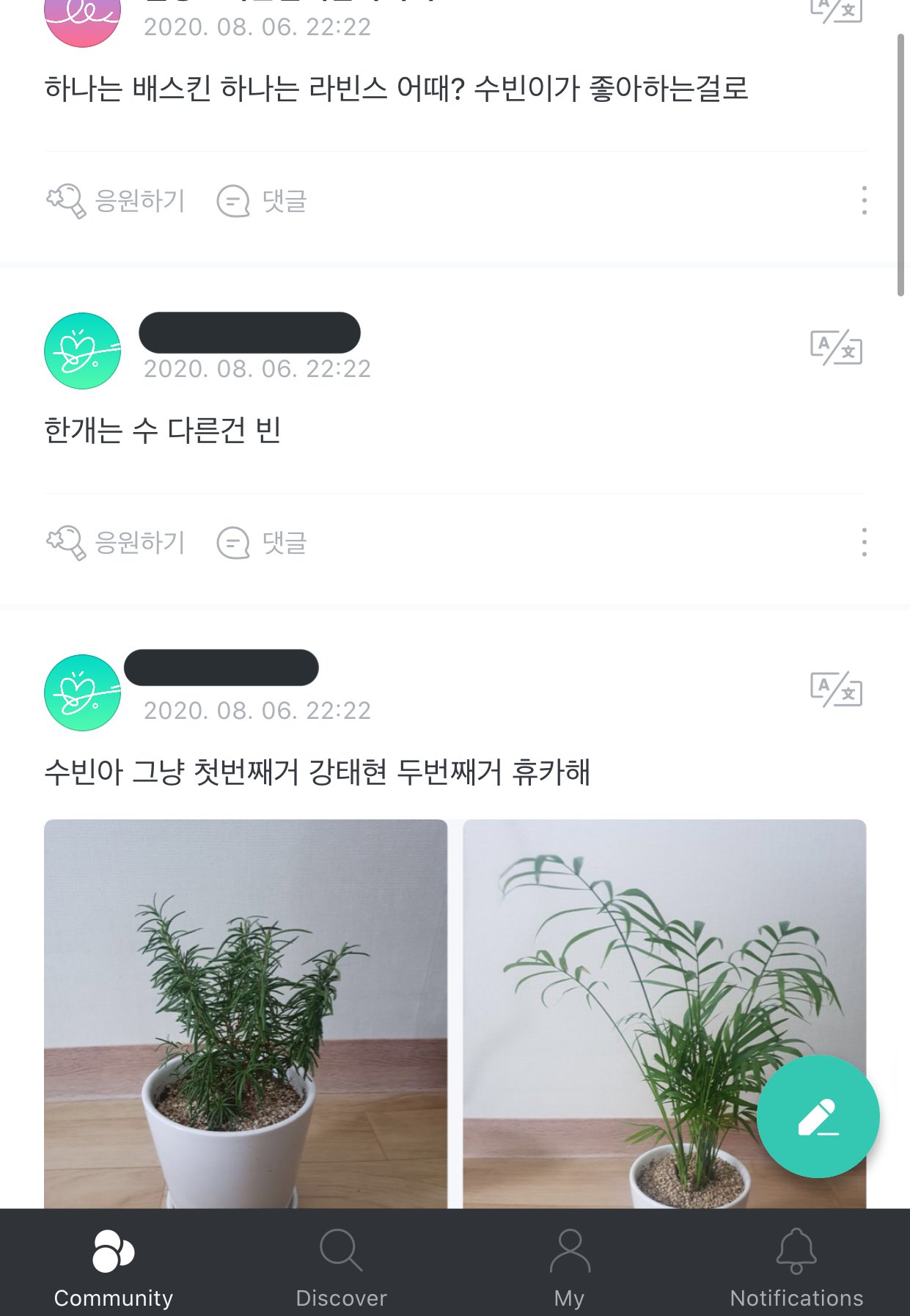Tap the cheer wand icon on first post
910x1316 pixels.
tap(66, 200)
